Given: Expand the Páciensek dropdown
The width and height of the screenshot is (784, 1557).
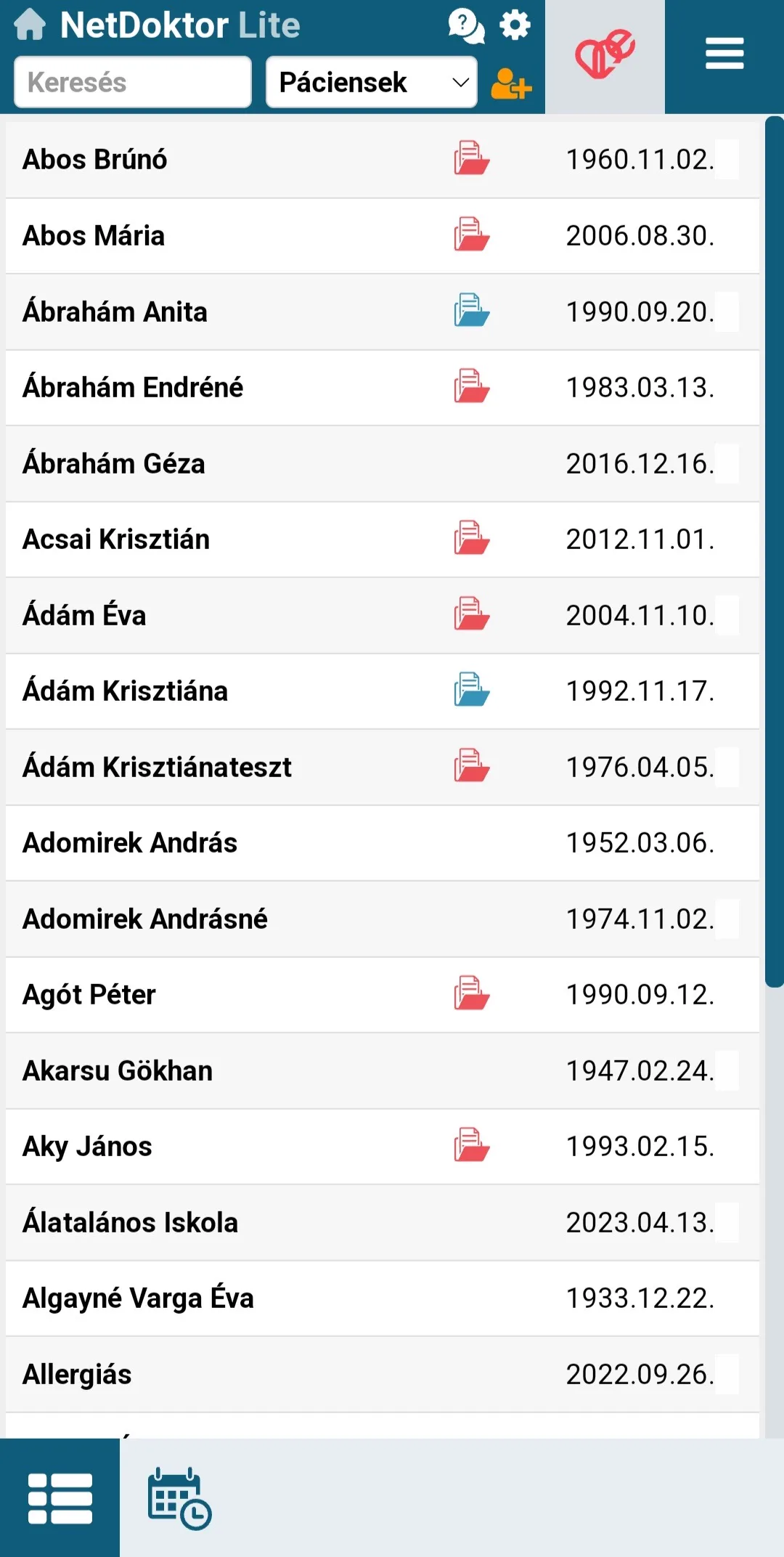Looking at the screenshot, I should tap(372, 82).
